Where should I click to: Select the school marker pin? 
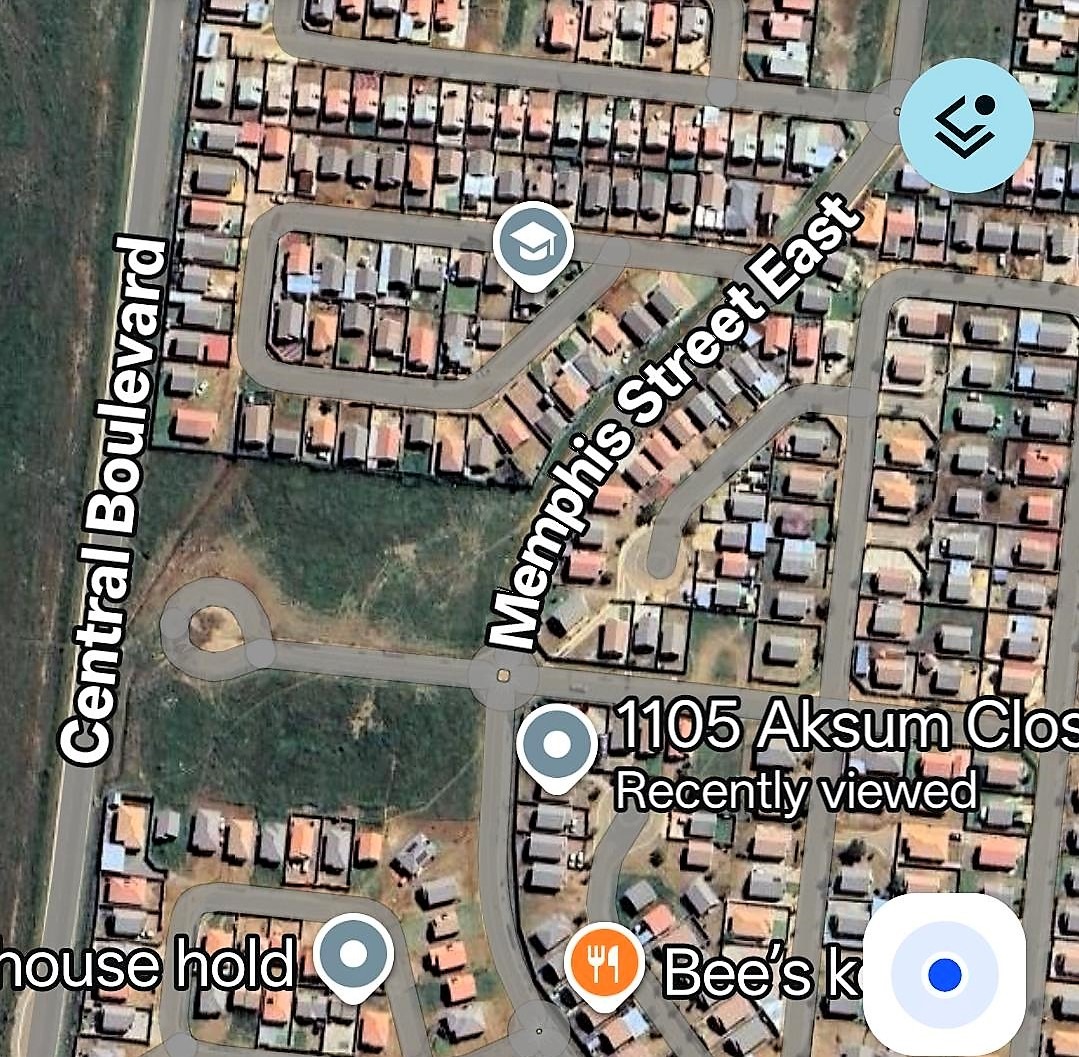click(x=533, y=243)
